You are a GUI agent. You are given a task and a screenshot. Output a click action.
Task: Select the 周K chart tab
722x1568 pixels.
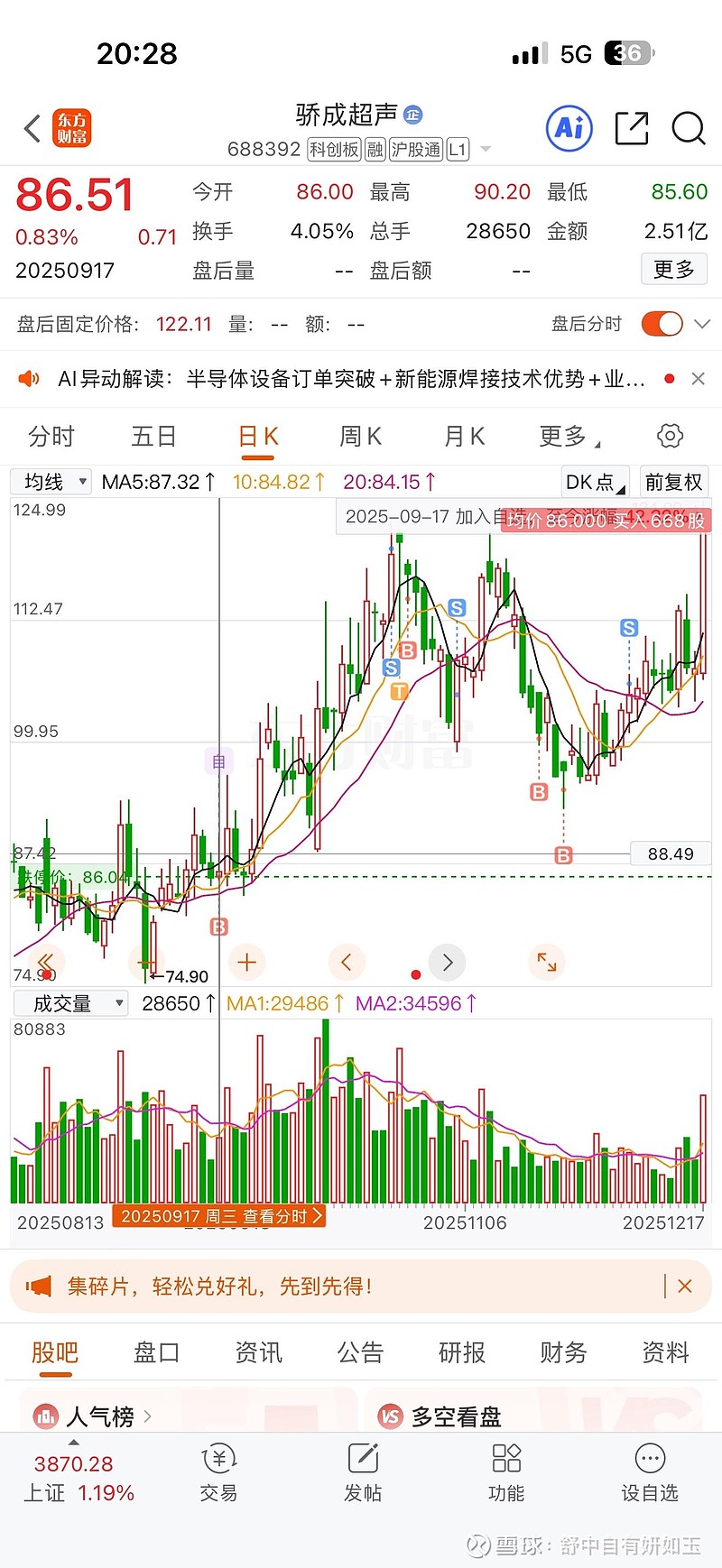(360, 437)
